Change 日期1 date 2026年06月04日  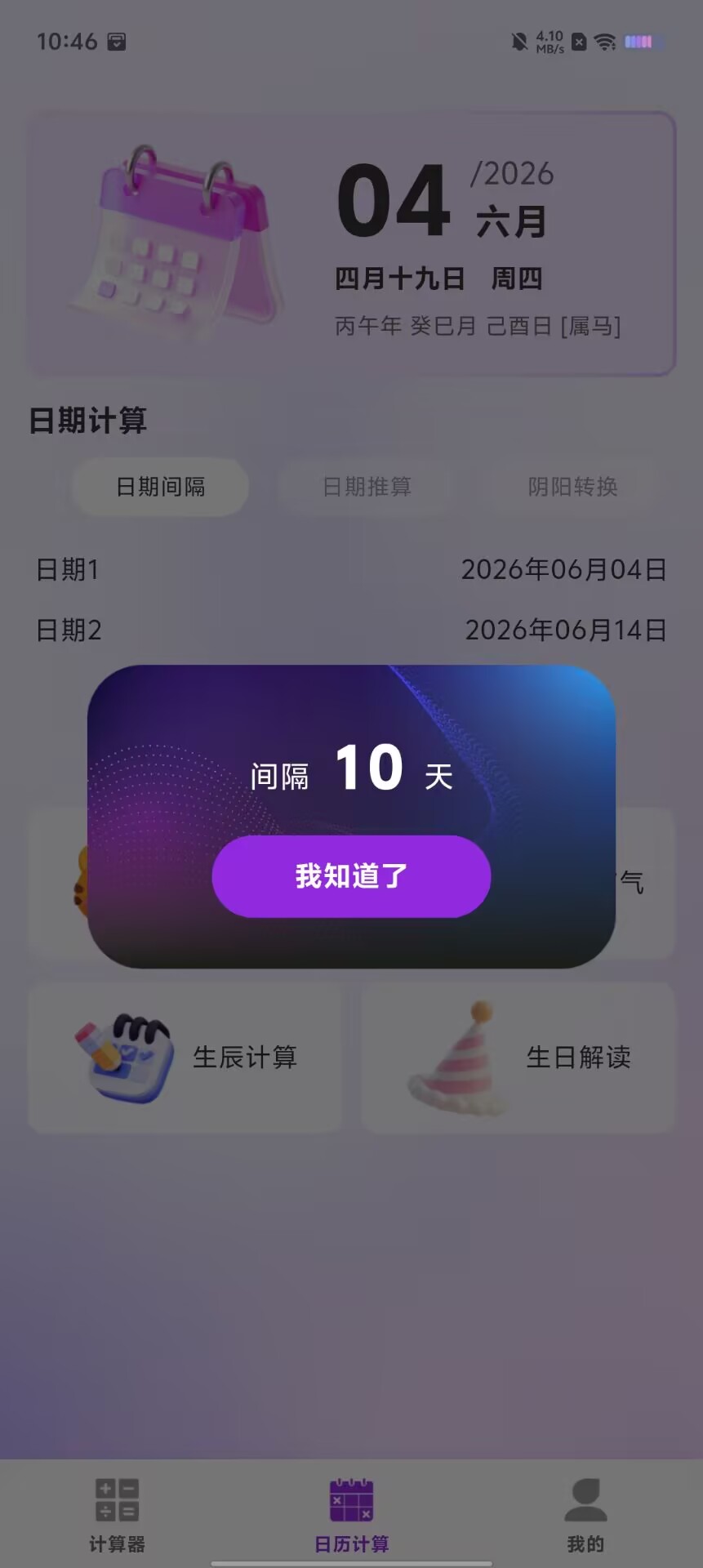pos(351,569)
